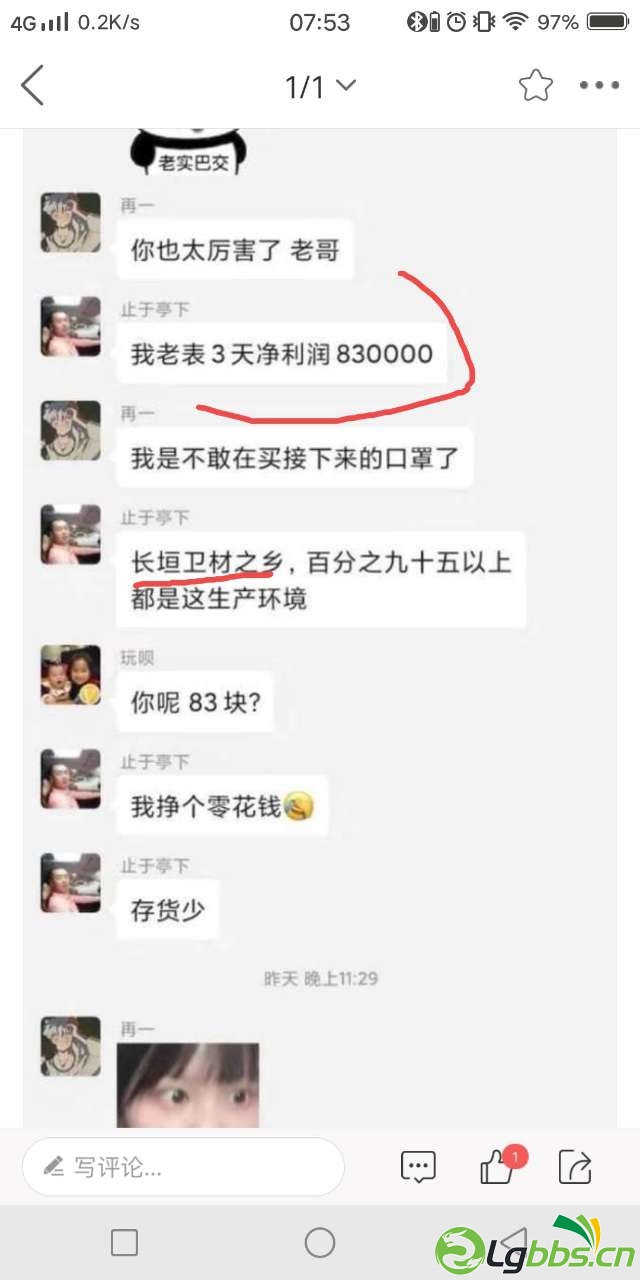Go to the home screen via circle button

click(320, 1243)
